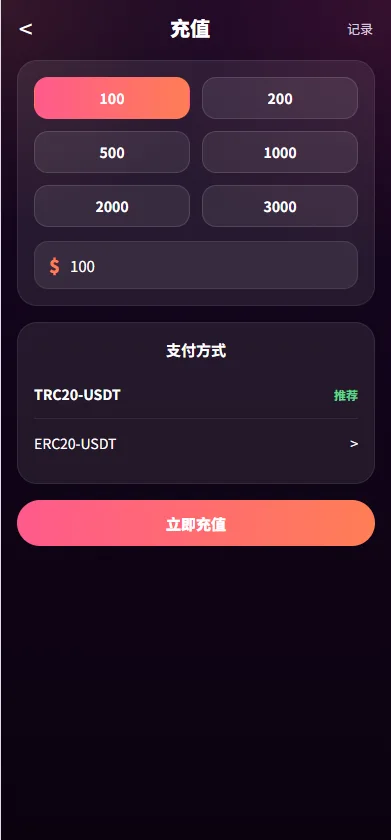The width and height of the screenshot is (391, 840).
Task: Open the 记录 records page
Action: tap(360, 29)
